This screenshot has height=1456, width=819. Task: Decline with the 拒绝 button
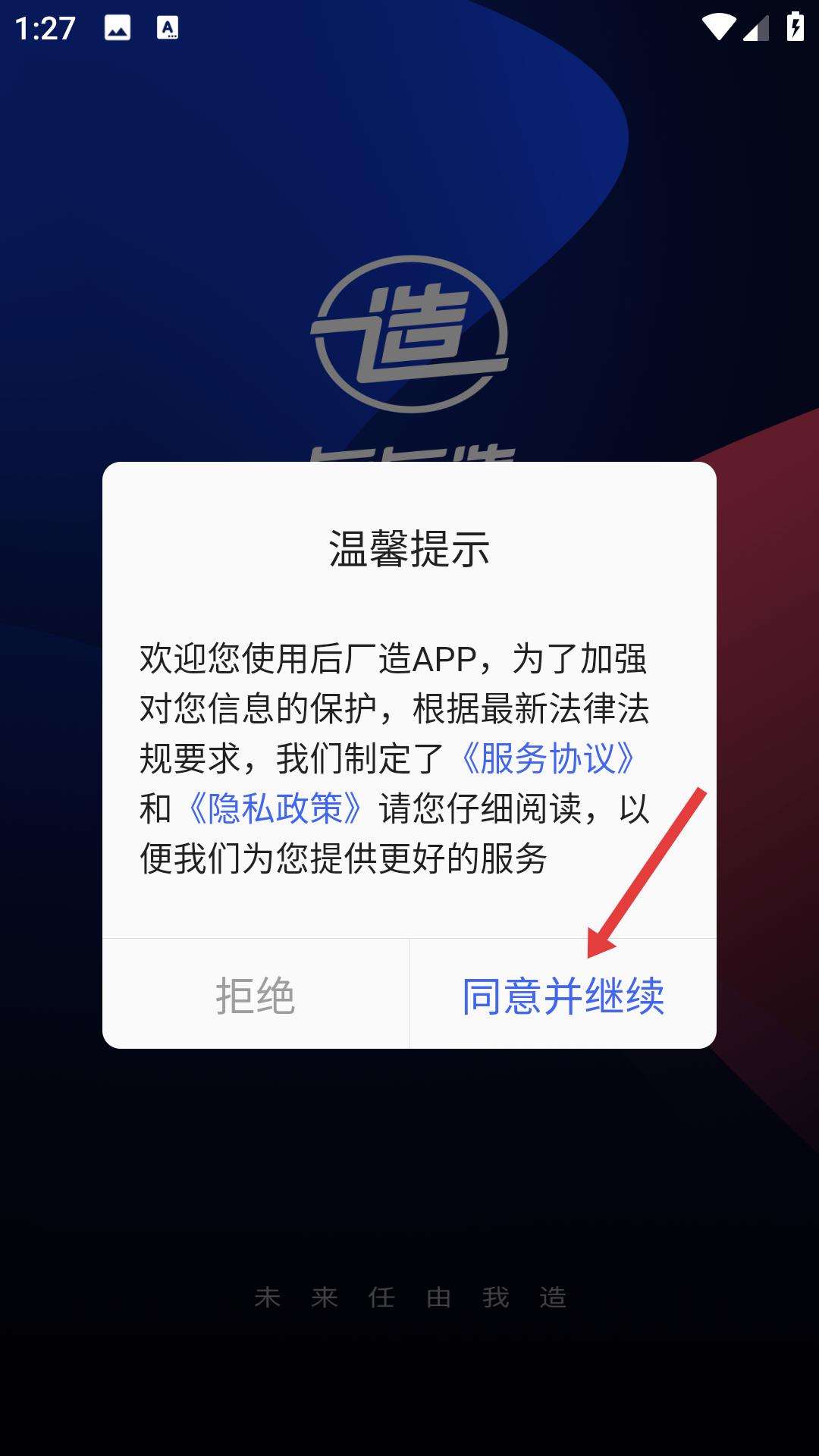click(256, 995)
